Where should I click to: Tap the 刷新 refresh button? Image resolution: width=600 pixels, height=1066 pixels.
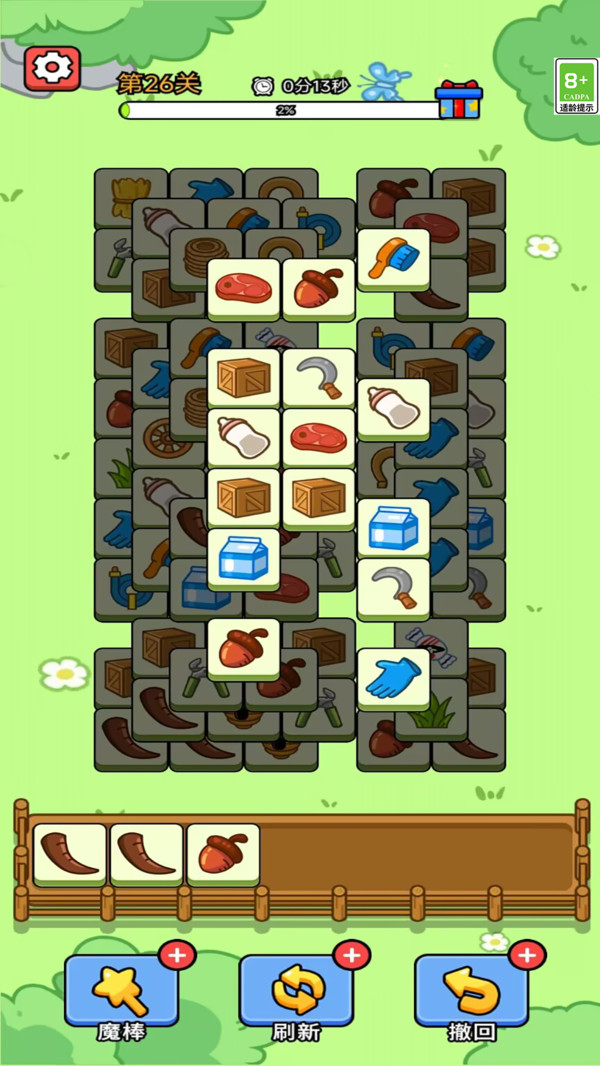[x=296, y=992]
